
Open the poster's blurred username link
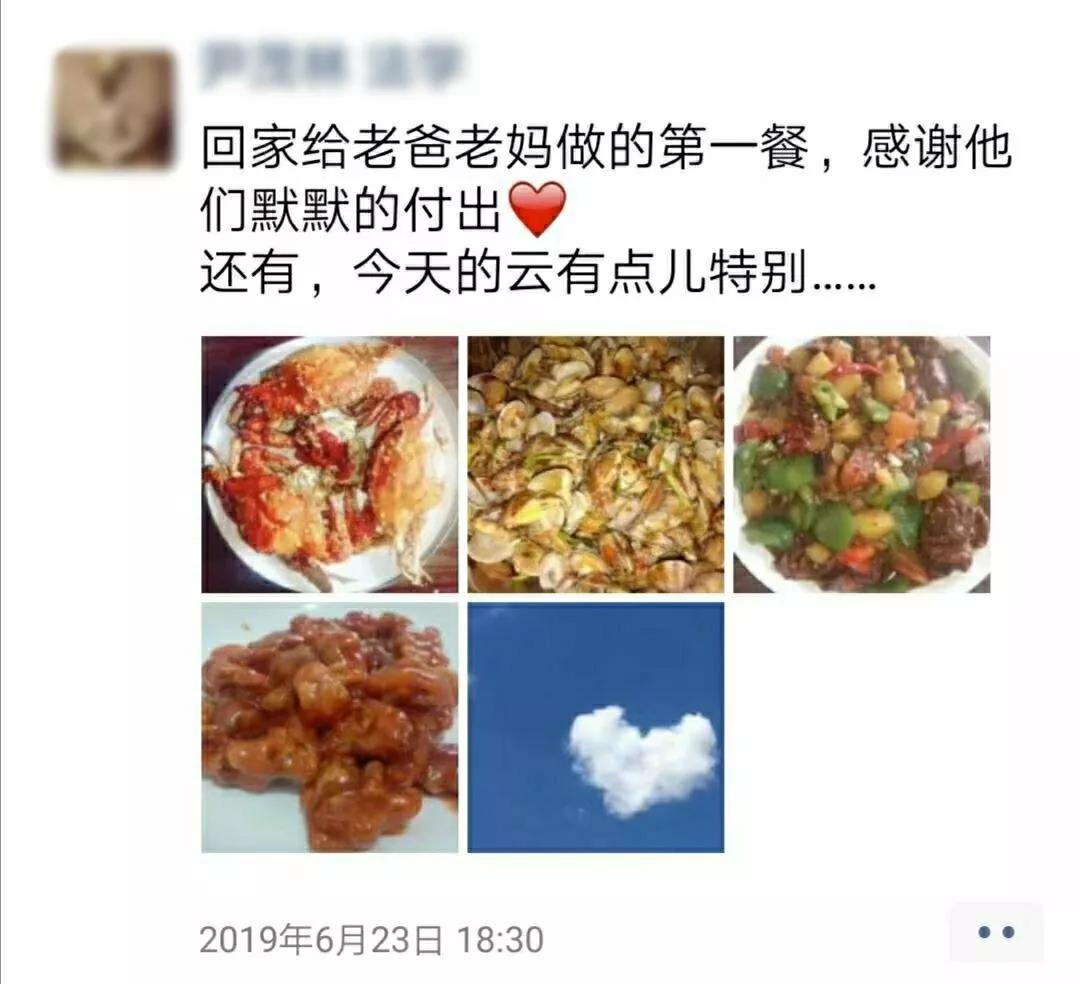tap(331, 66)
